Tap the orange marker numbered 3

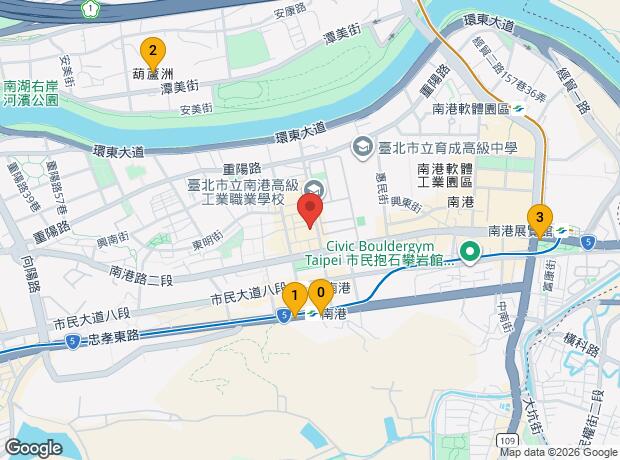(x=540, y=217)
